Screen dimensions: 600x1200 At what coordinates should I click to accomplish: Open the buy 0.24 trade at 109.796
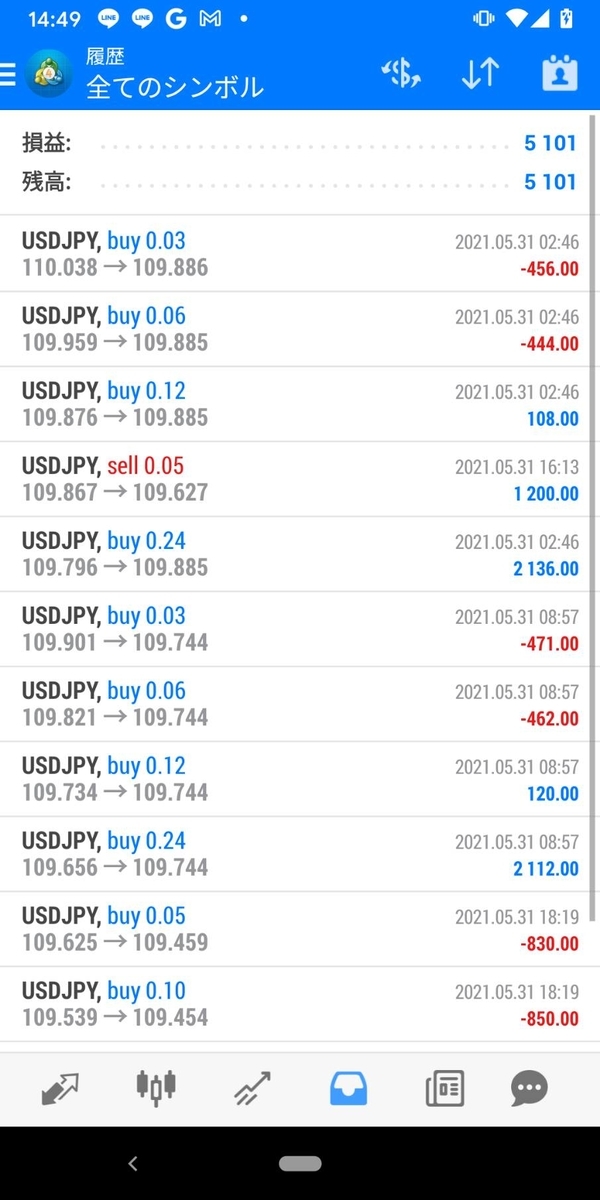[300, 554]
